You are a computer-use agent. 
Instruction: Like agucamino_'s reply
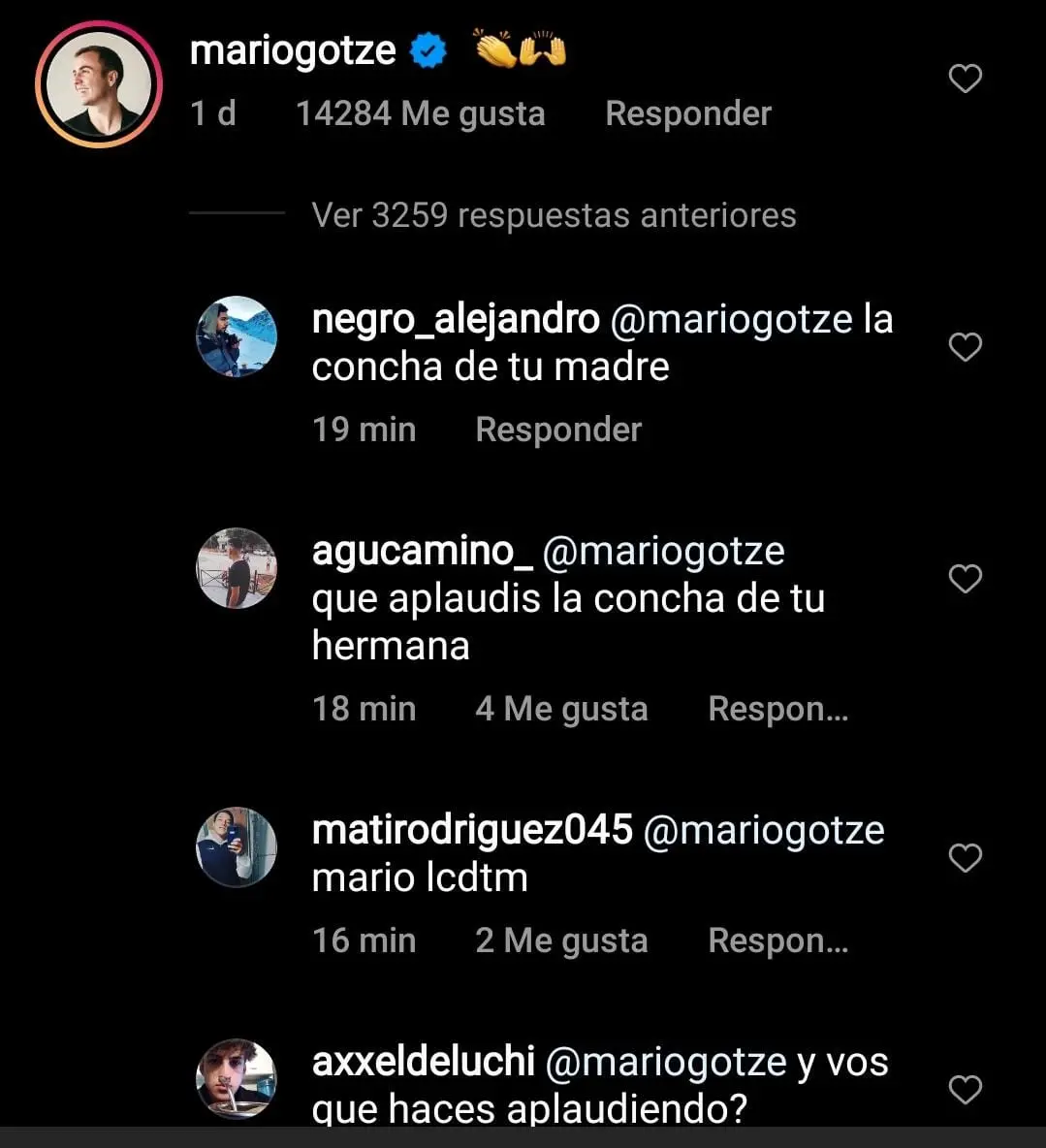(x=965, y=579)
